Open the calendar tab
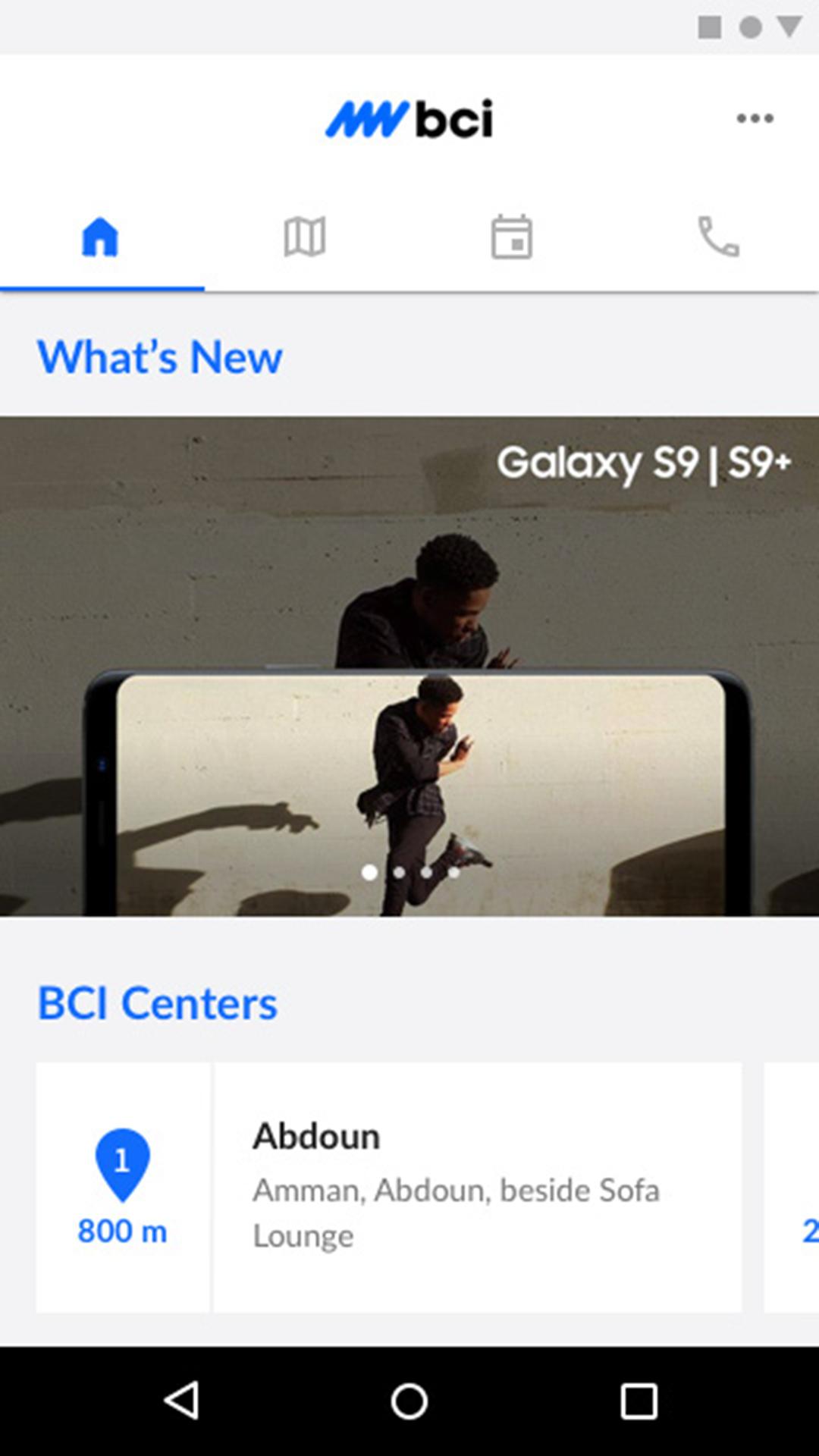This screenshot has height=1456, width=819. [512, 237]
